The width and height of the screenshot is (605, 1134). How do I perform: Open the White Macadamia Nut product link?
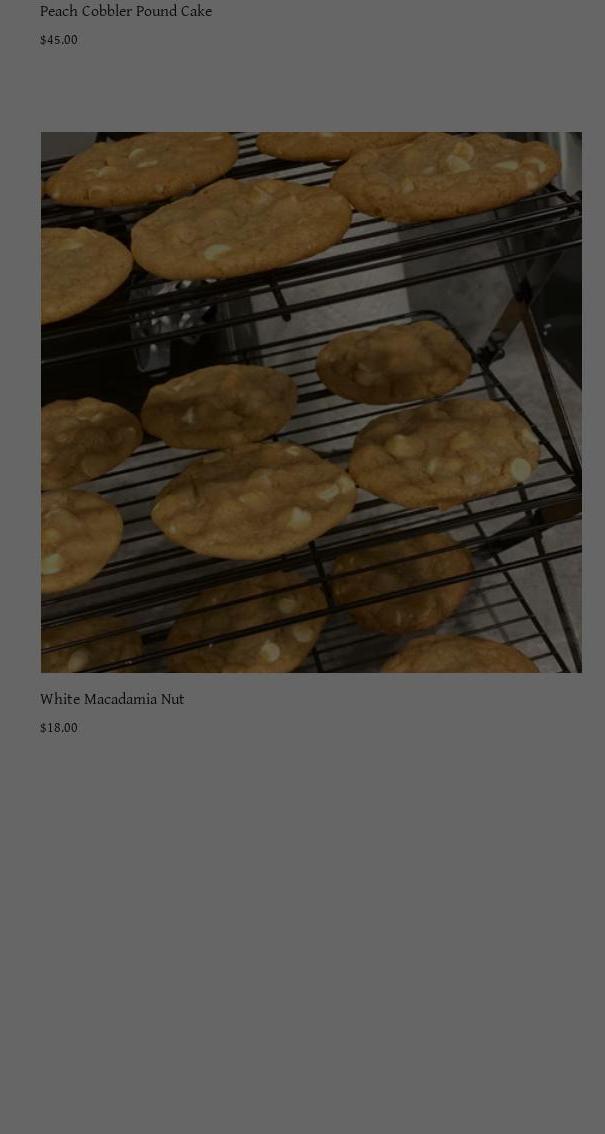pyautogui.click(x=112, y=699)
